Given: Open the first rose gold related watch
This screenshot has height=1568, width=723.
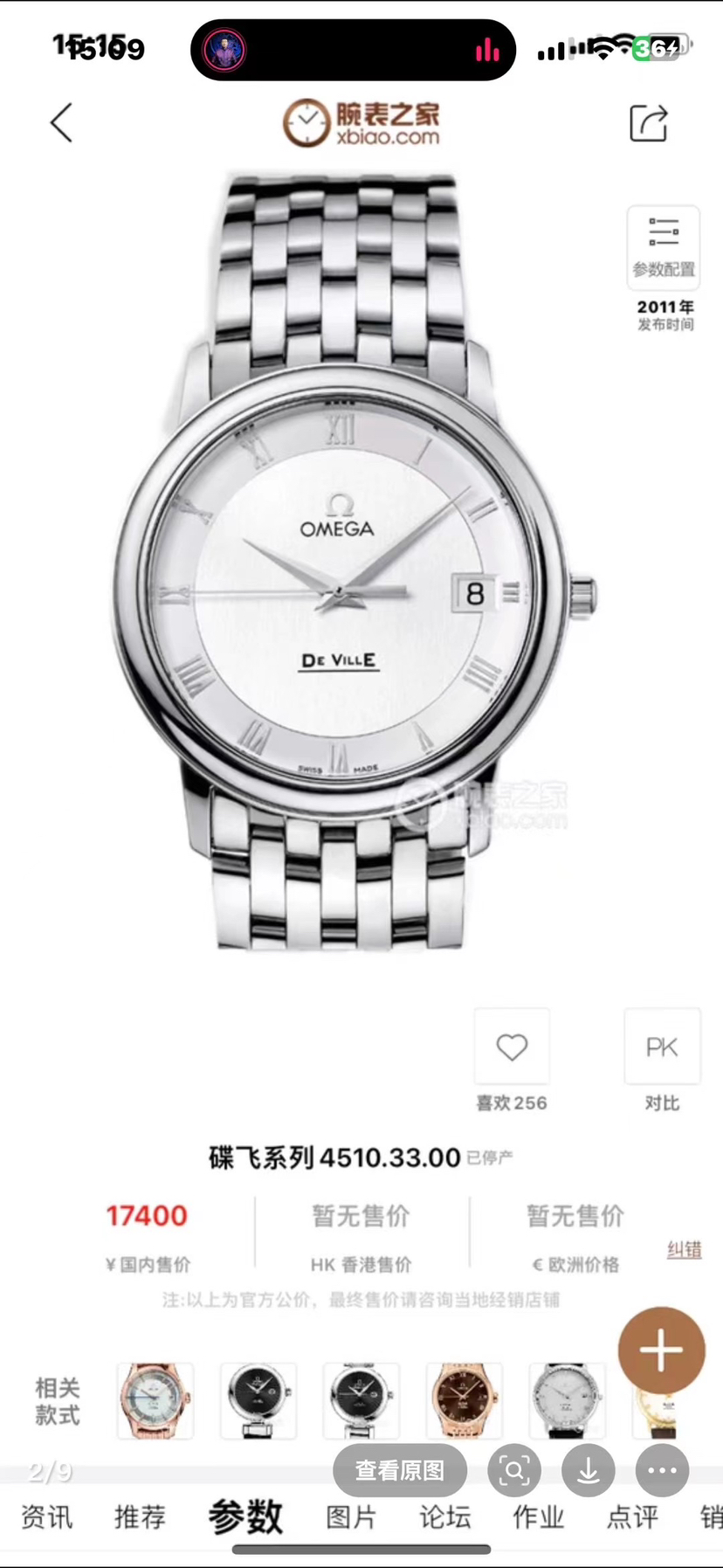Looking at the screenshot, I should click(x=155, y=1400).
